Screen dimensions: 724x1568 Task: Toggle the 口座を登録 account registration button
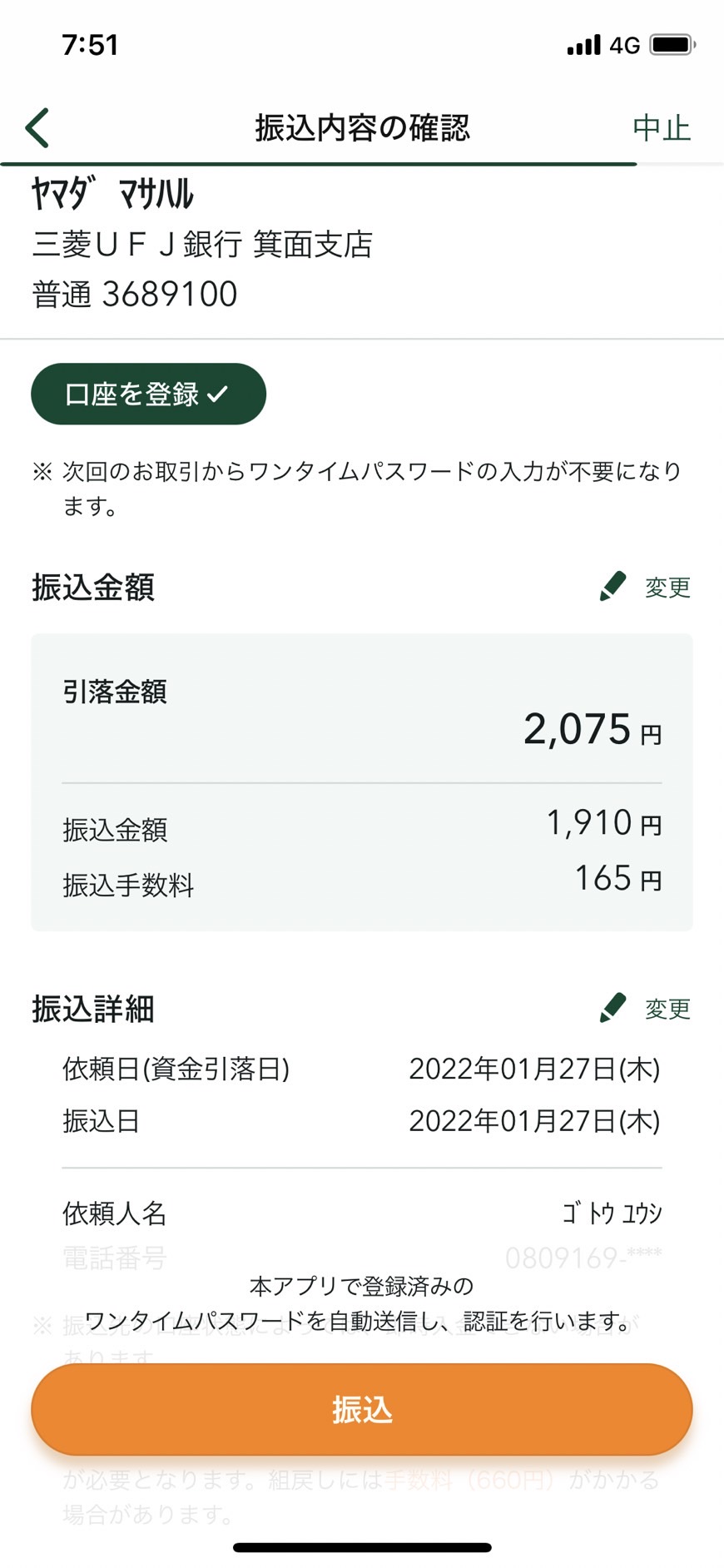tap(148, 394)
